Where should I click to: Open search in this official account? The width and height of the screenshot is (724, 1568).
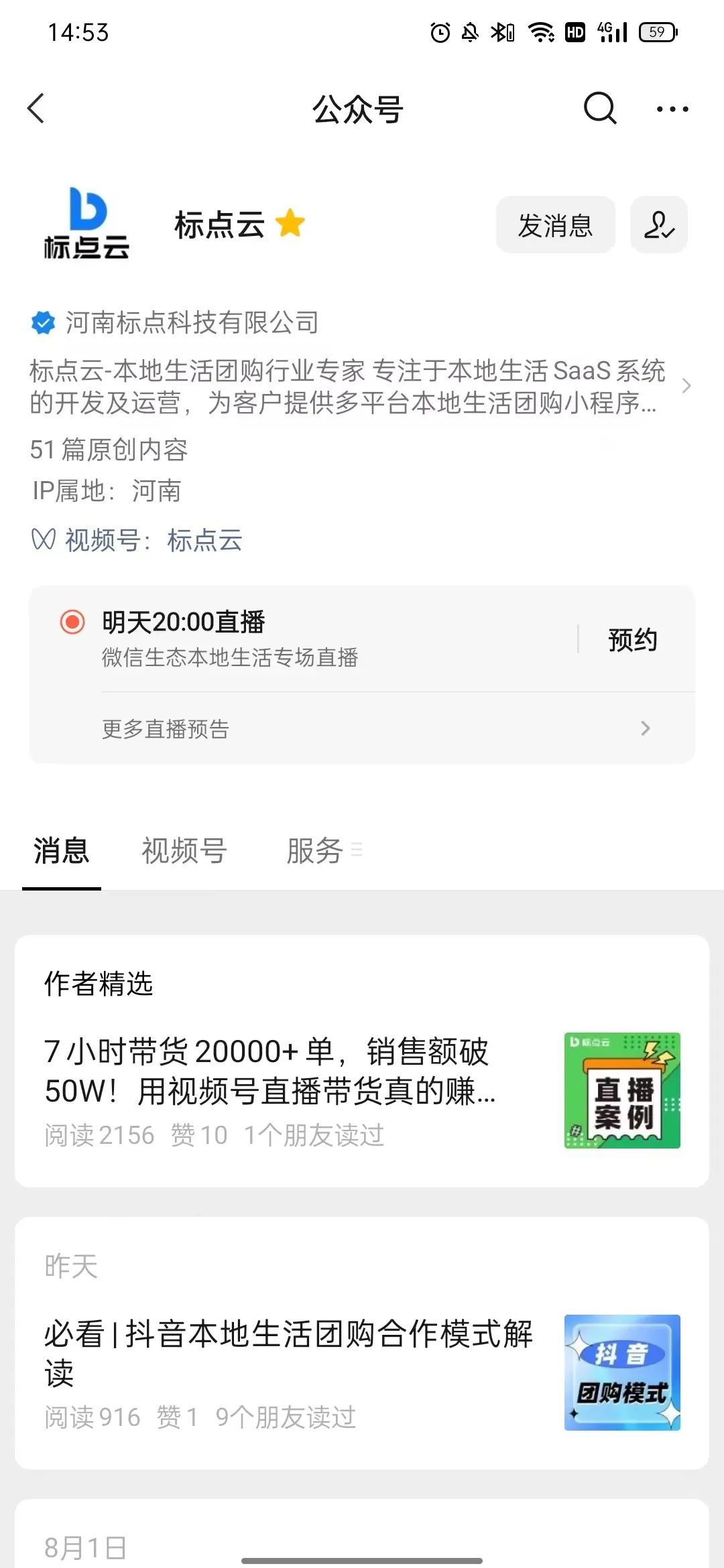pyautogui.click(x=599, y=109)
